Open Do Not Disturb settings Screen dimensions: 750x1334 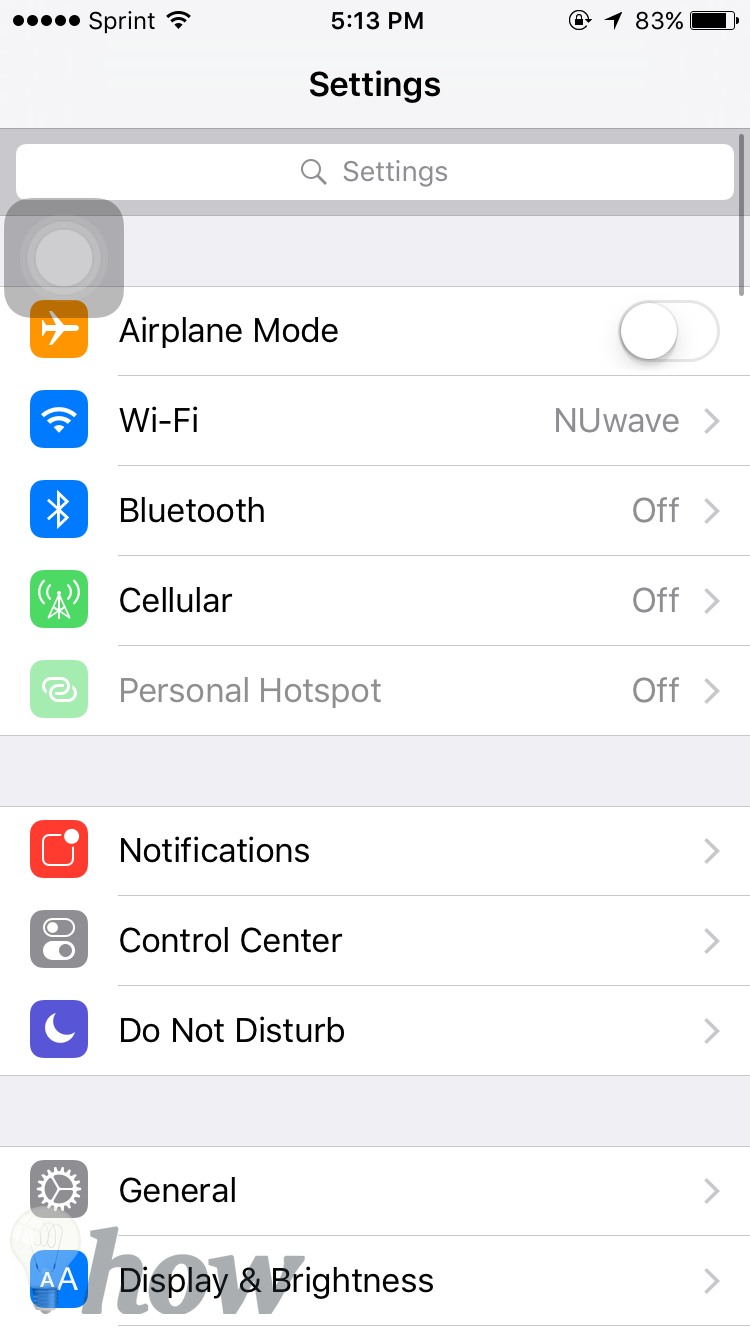(x=375, y=1031)
